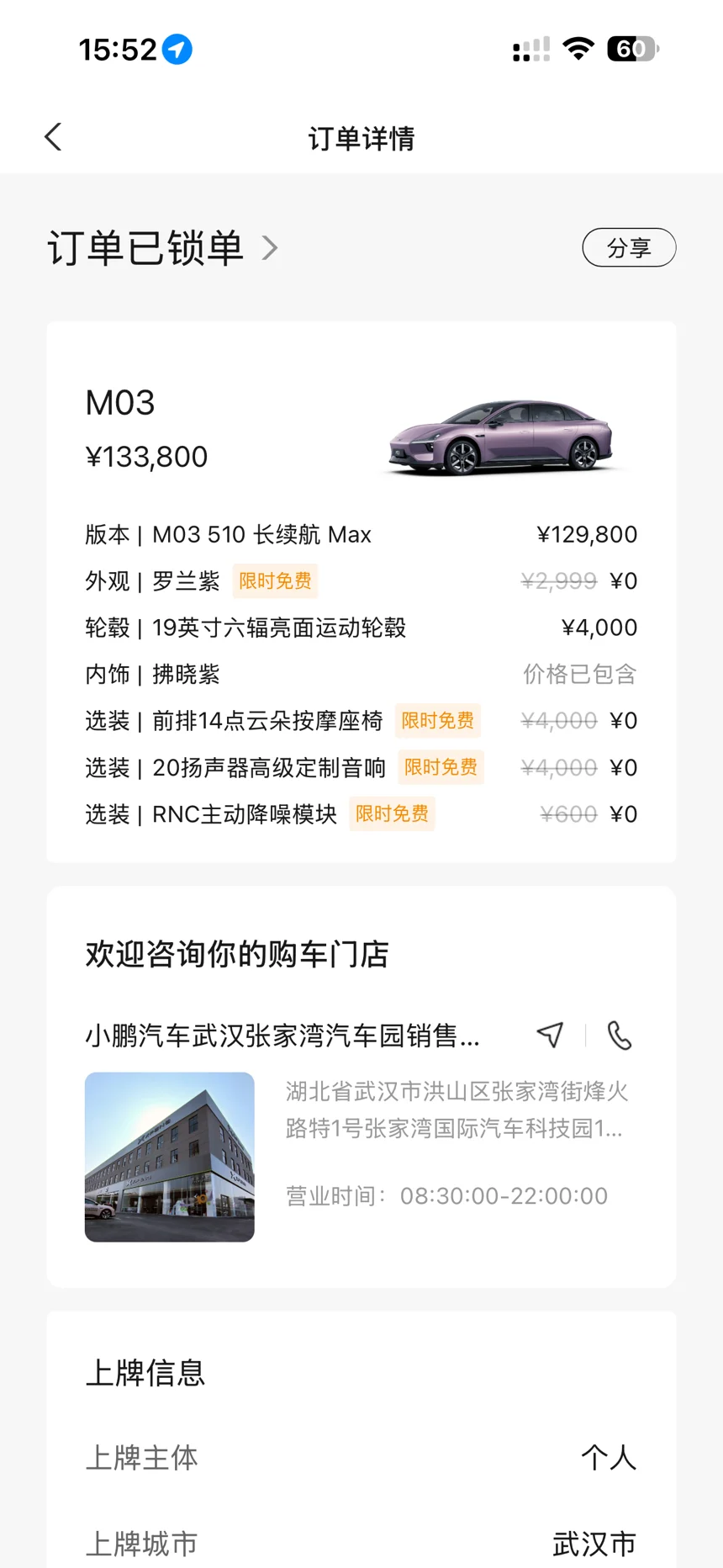This screenshot has width=723, height=1568.
Task: Tap the 分享 share button
Action: pos(629,248)
